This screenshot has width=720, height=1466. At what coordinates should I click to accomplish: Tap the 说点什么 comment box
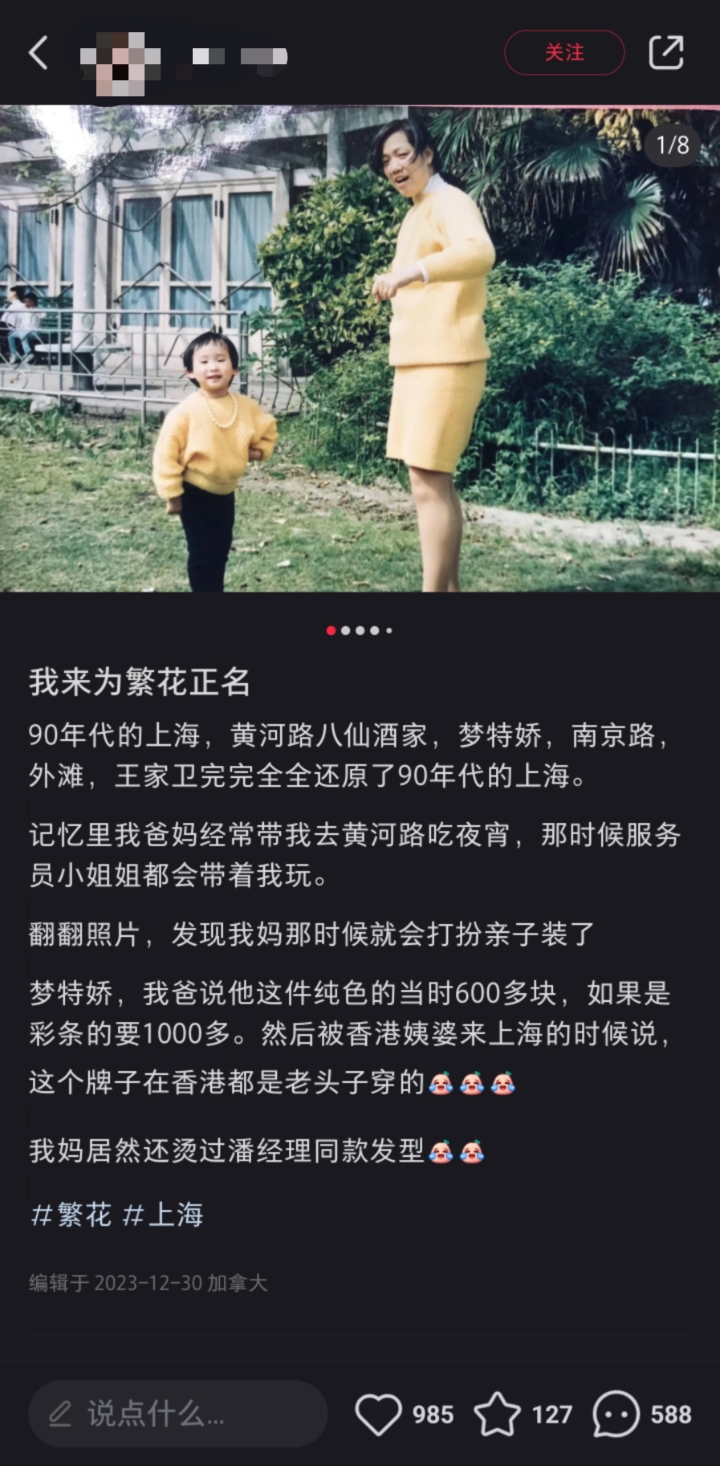(x=178, y=1414)
